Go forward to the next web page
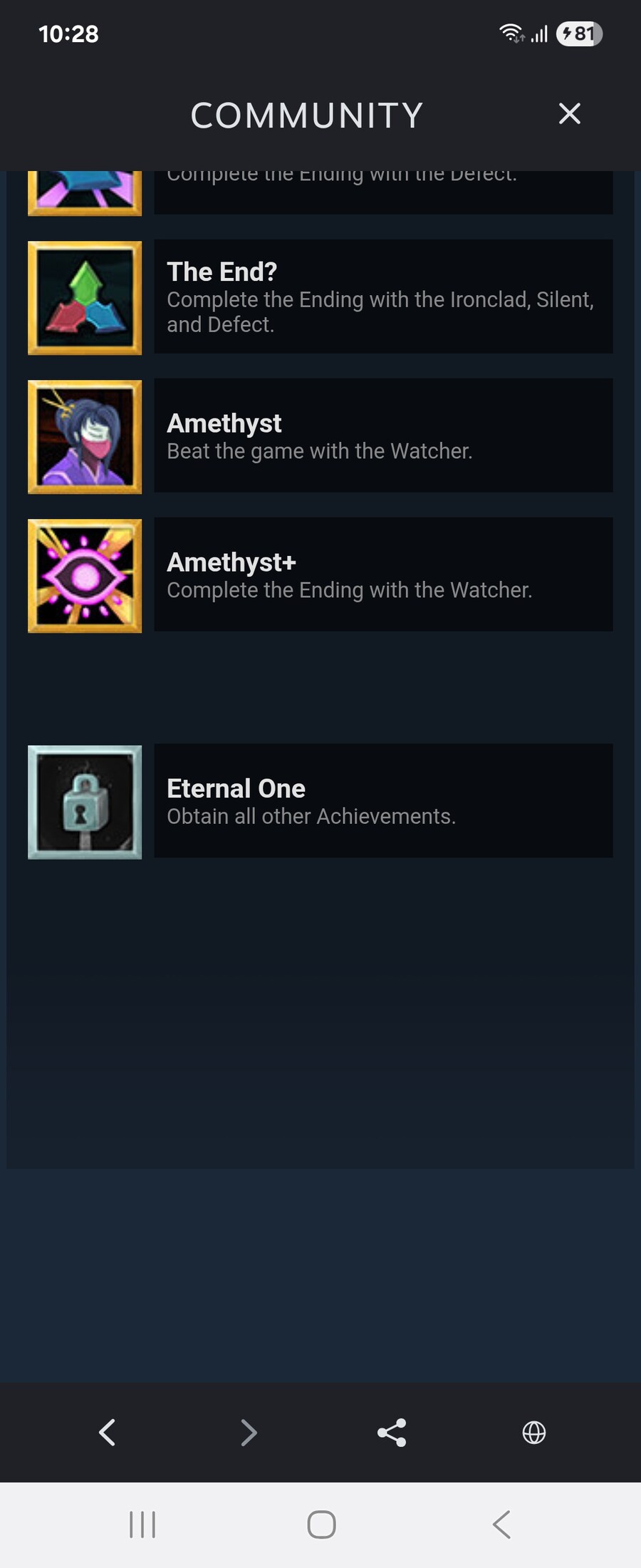The height and width of the screenshot is (1568, 641). click(x=249, y=1432)
